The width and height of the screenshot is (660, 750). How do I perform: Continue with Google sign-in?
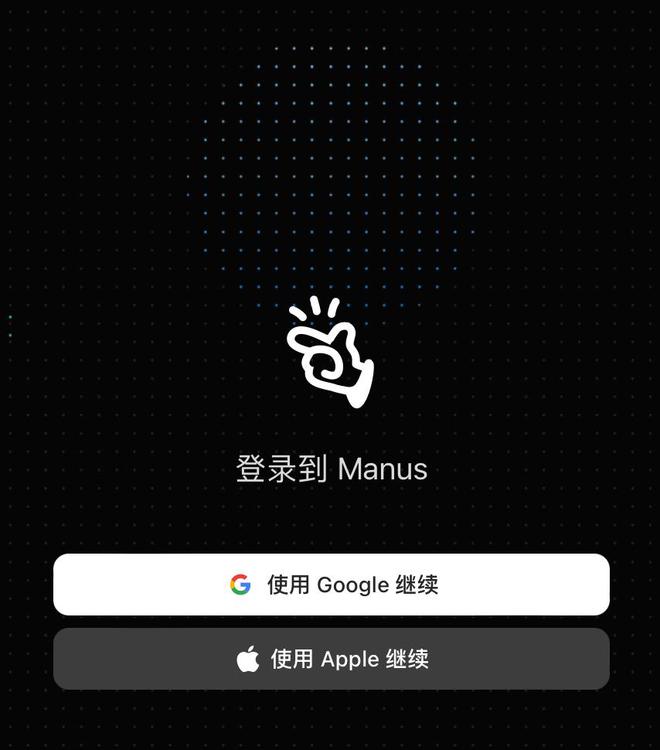click(x=331, y=585)
